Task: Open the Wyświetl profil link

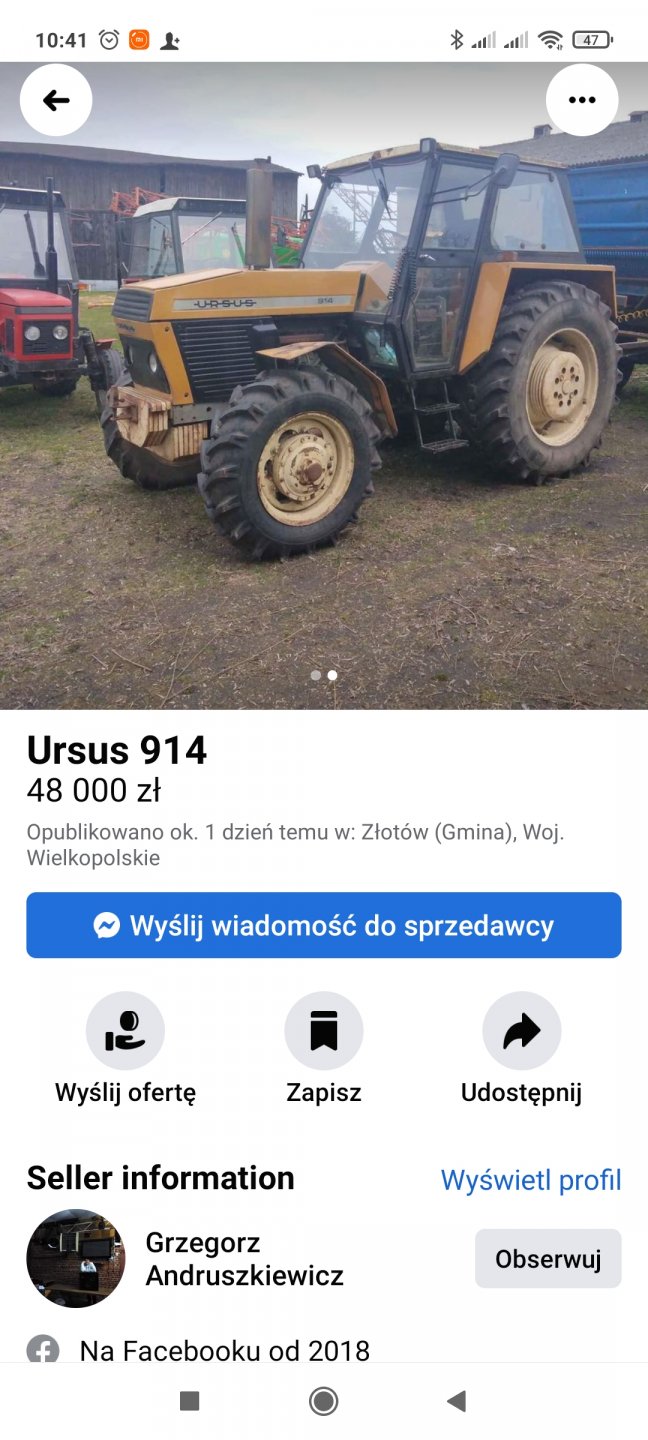Action: click(x=531, y=1180)
